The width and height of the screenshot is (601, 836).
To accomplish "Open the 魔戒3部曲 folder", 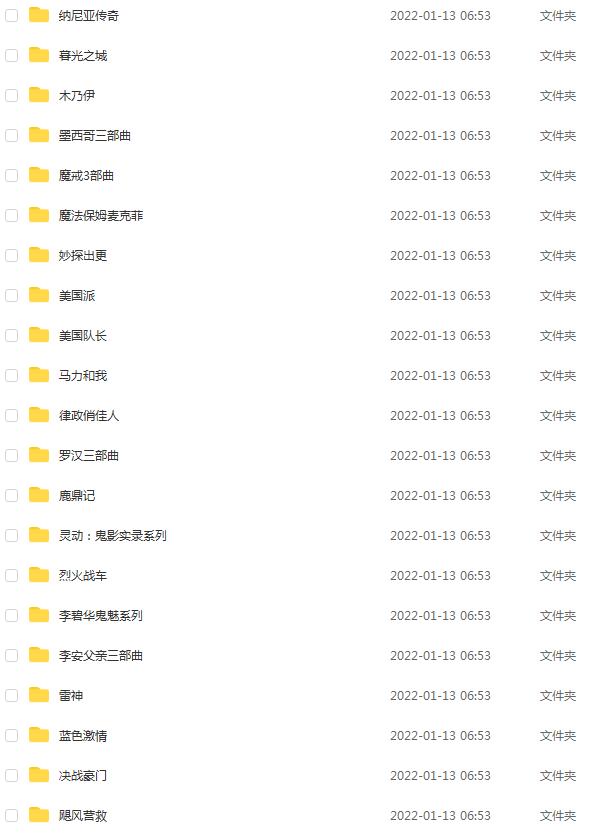I will [86, 176].
